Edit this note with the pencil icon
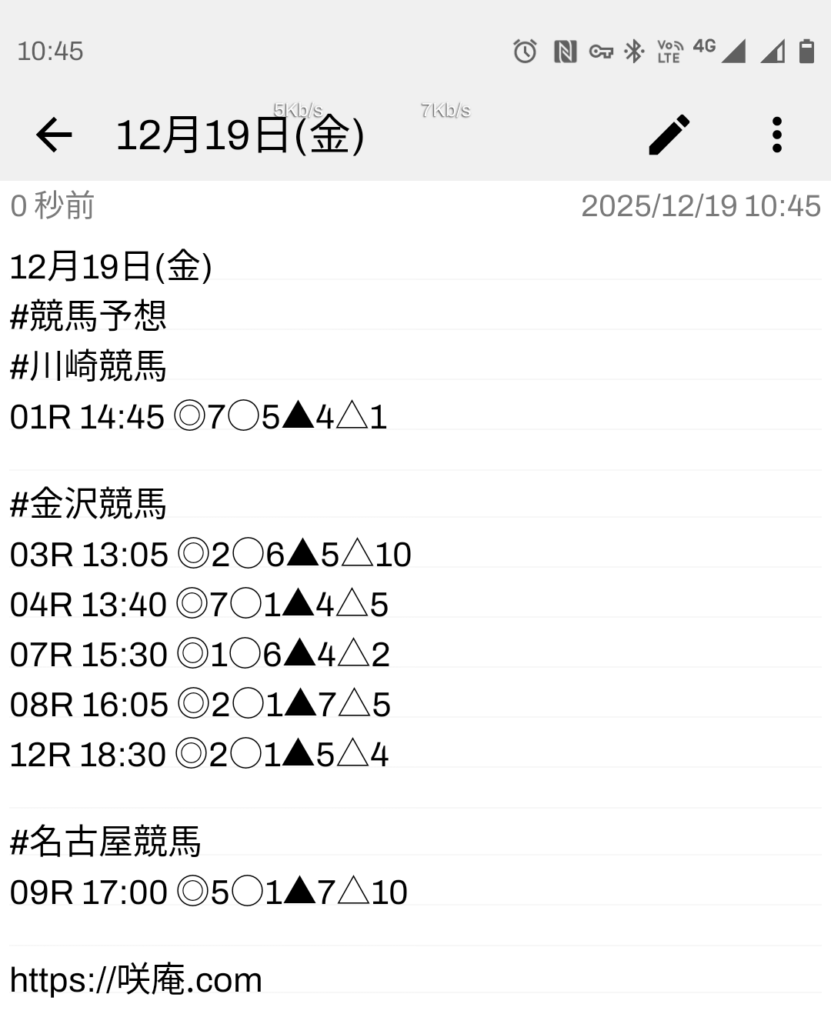Image resolution: width=831 pixels, height=1024 pixels. (x=669, y=135)
